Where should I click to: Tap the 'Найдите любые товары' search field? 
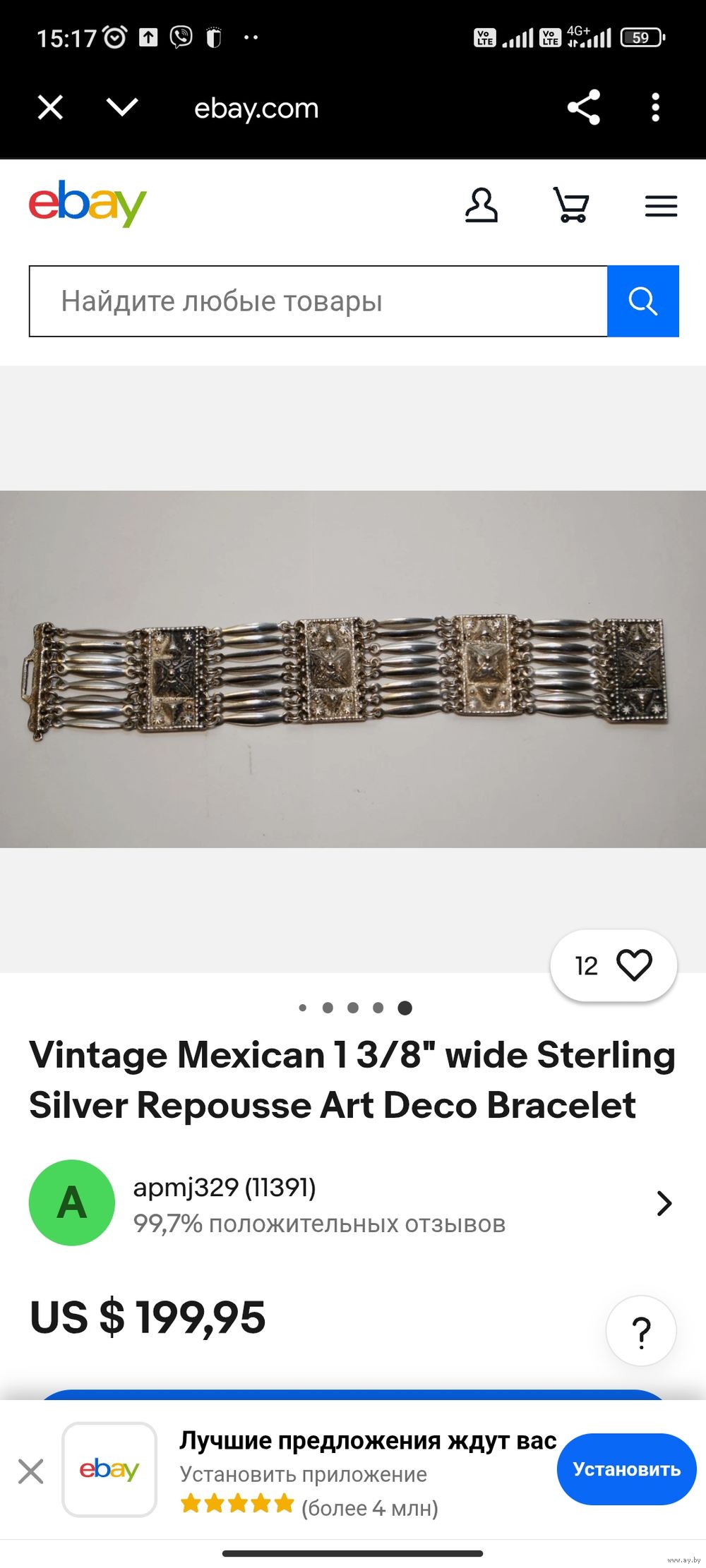[x=318, y=301]
